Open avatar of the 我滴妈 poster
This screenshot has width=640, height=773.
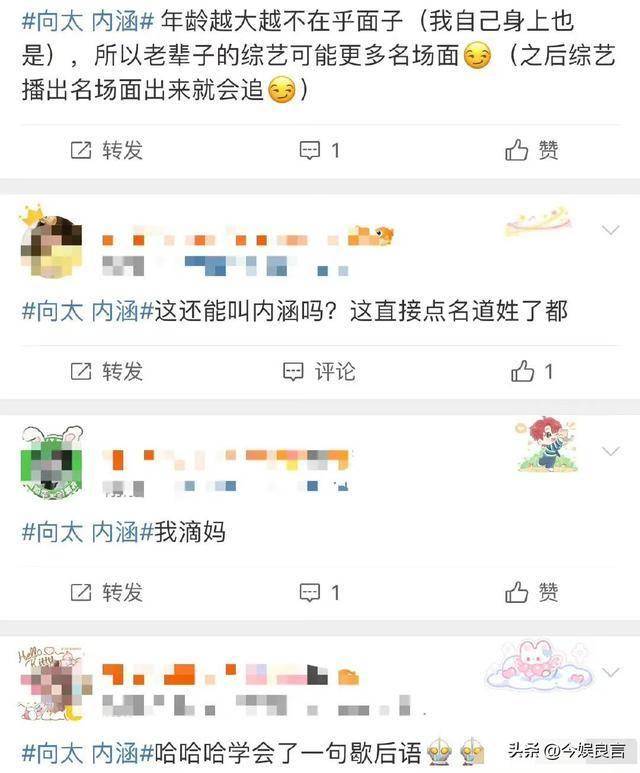[x=51, y=462]
